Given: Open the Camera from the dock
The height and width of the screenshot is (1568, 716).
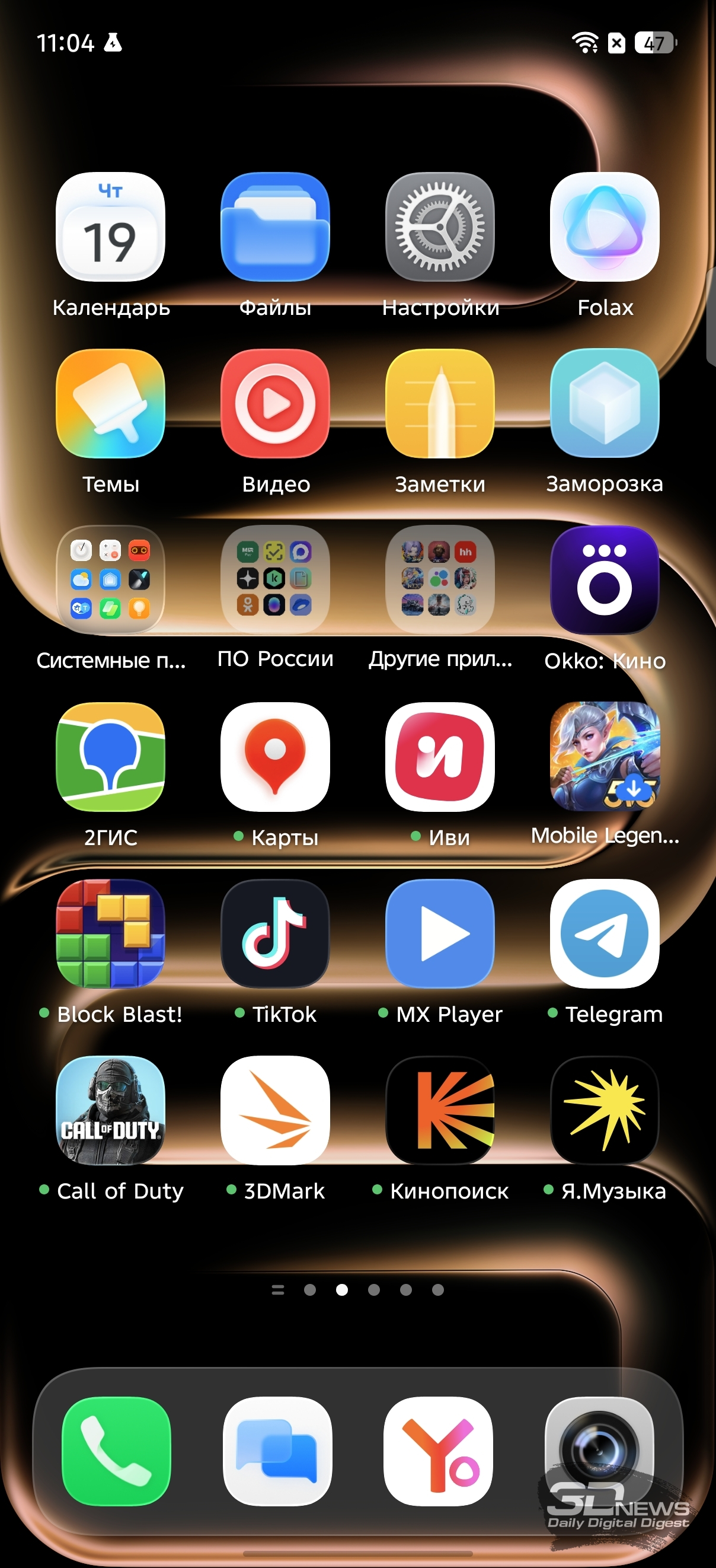Looking at the screenshot, I should [x=599, y=1451].
